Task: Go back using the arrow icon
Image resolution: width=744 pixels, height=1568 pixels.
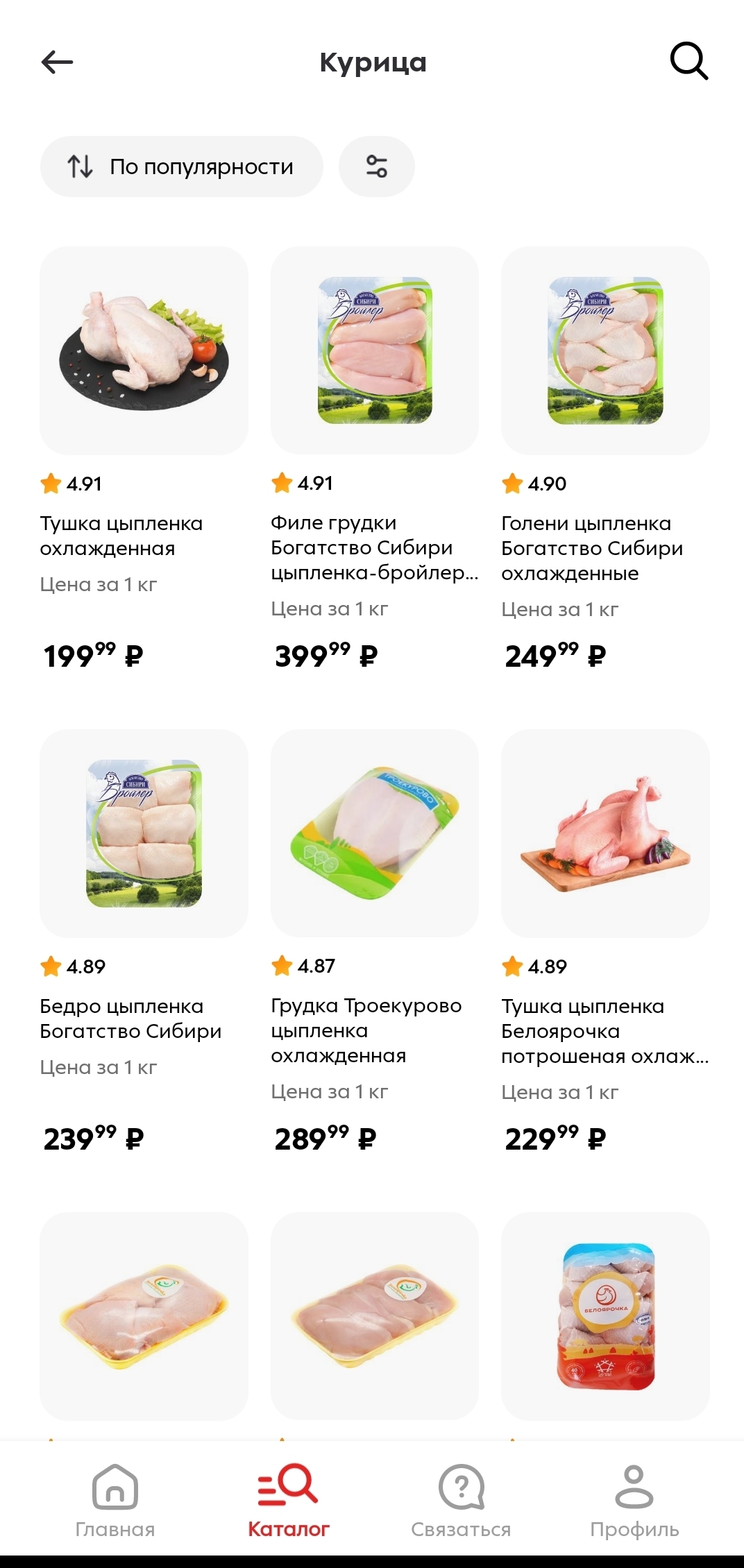Action: (57, 62)
